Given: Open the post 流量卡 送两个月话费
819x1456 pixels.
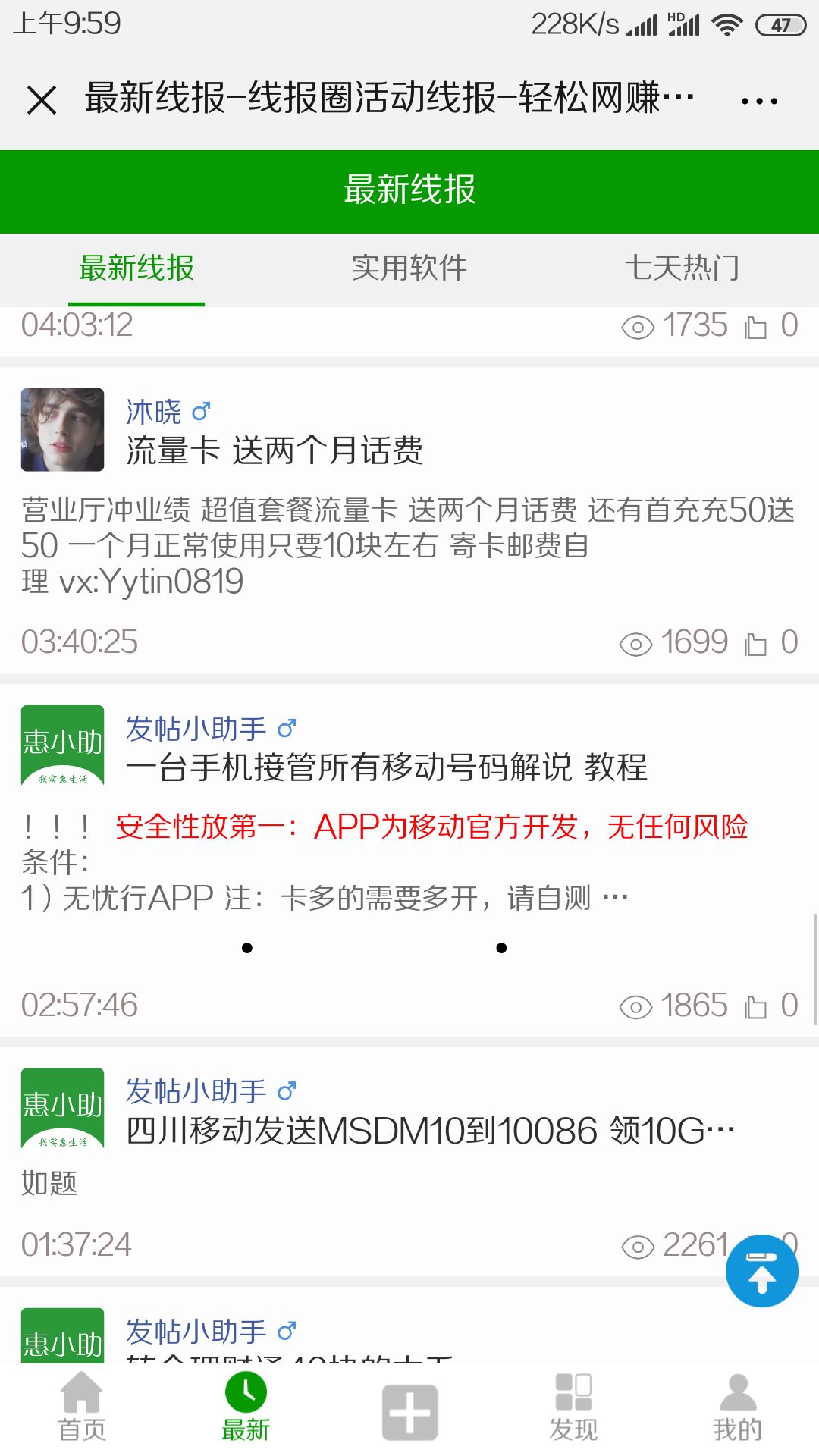Looking at the screenshot, I should click(x=275, y=450).
